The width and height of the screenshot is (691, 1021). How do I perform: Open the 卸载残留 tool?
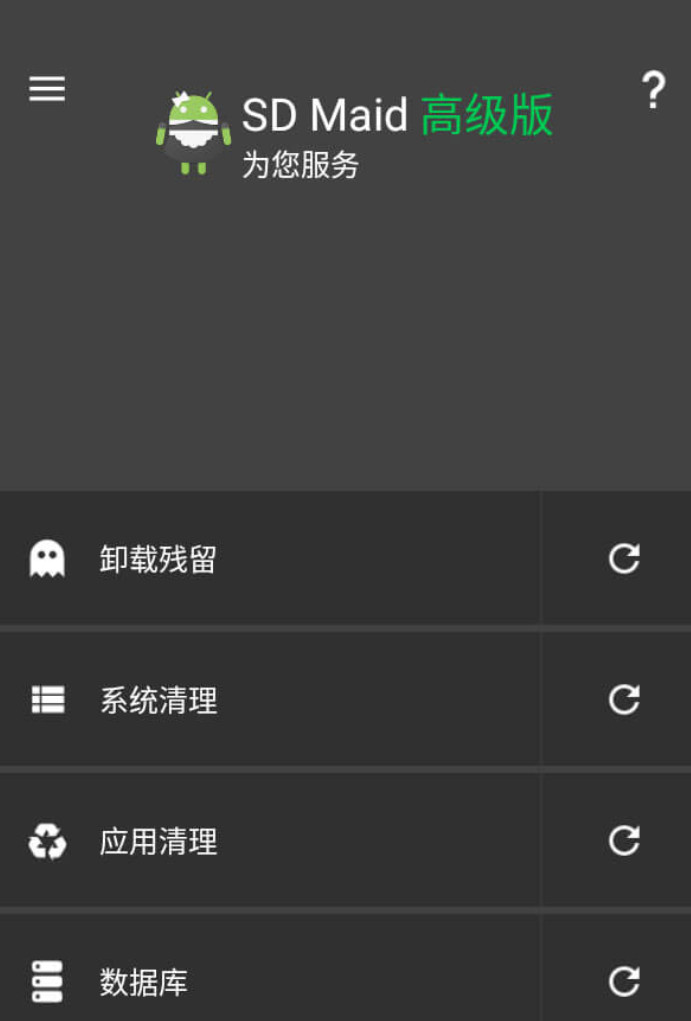point(270,559)
